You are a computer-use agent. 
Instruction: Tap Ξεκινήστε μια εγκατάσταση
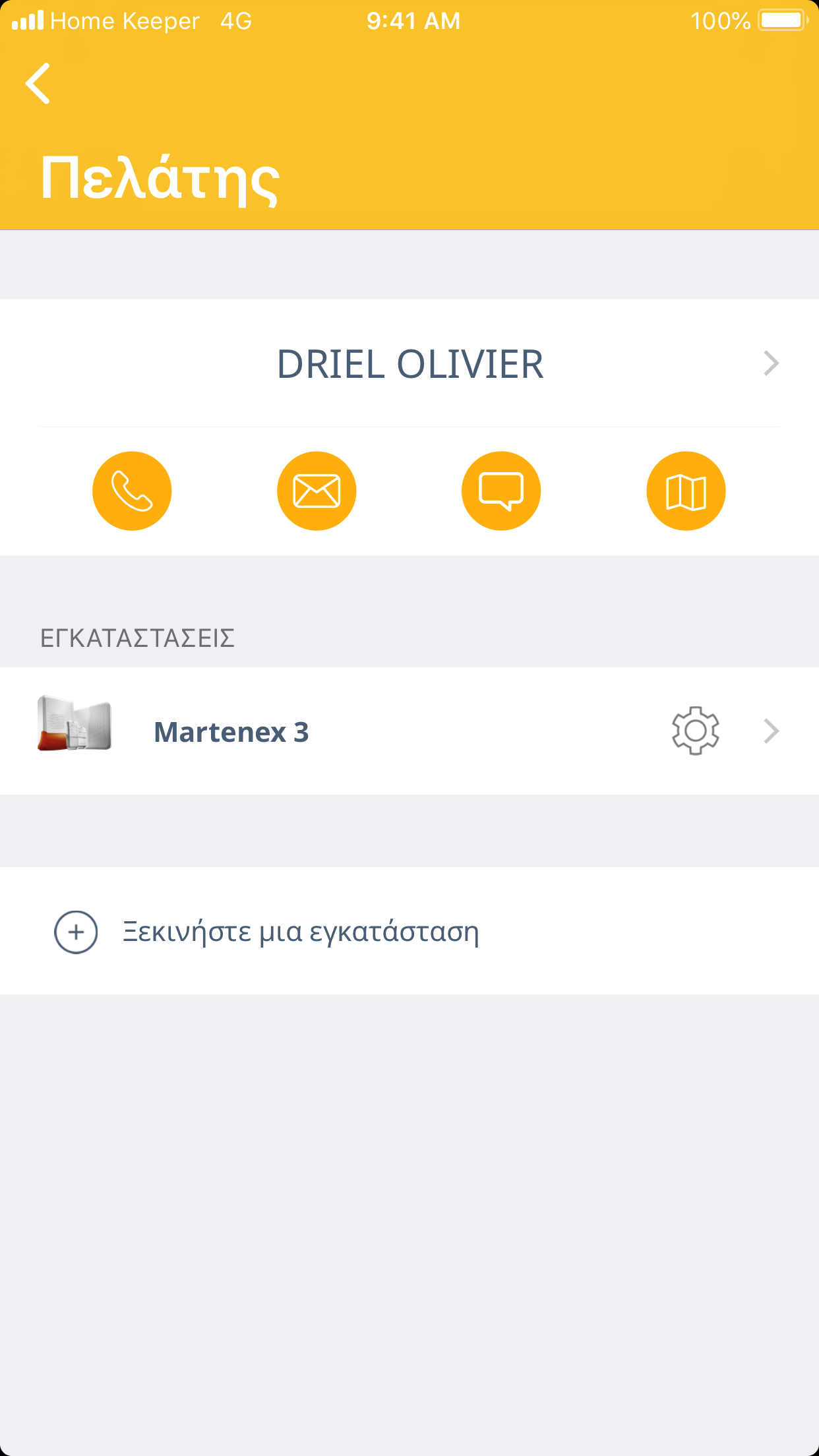tap(300, 932)
